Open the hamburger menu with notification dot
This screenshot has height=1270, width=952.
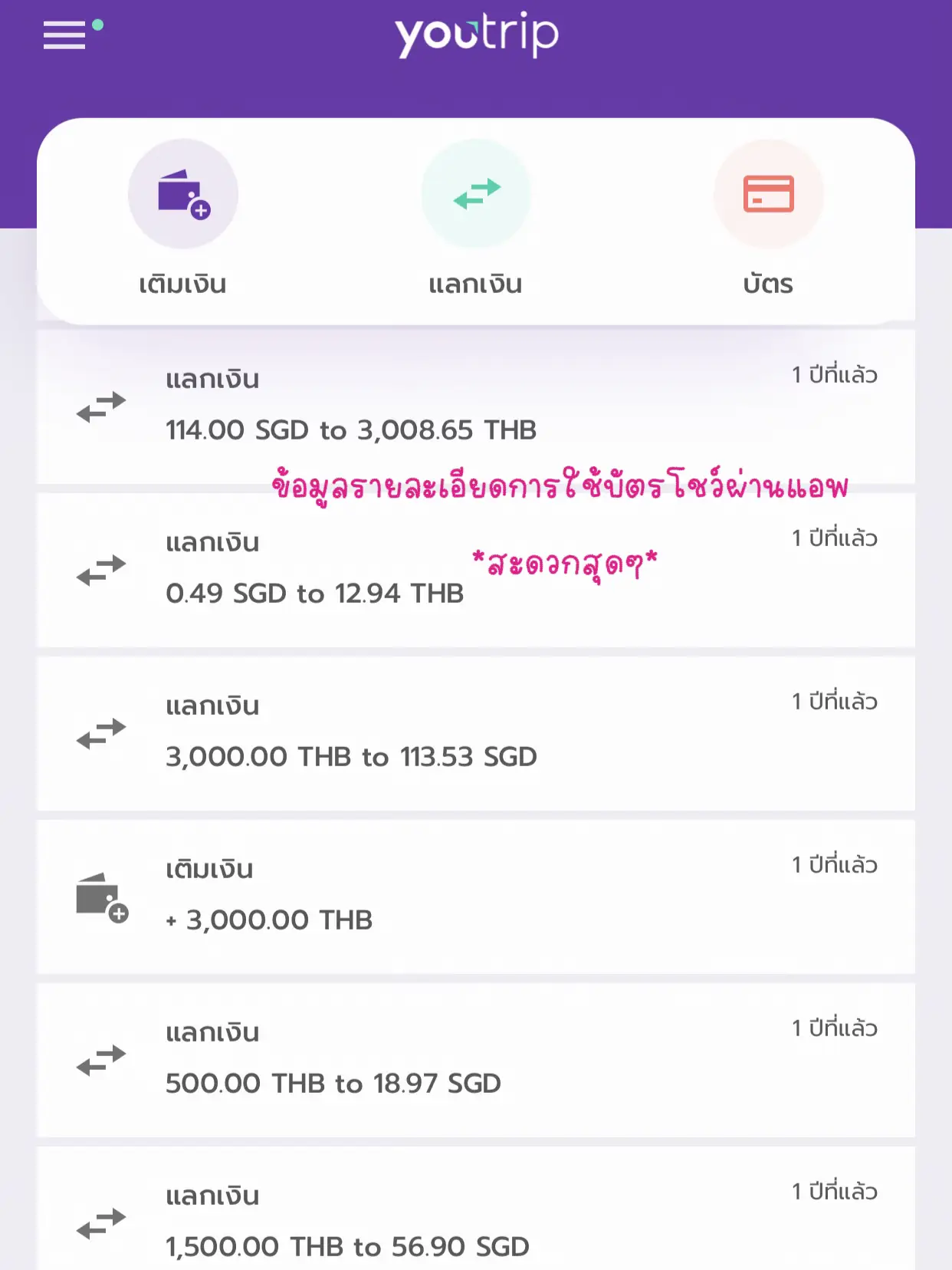[x=65, y=35]
